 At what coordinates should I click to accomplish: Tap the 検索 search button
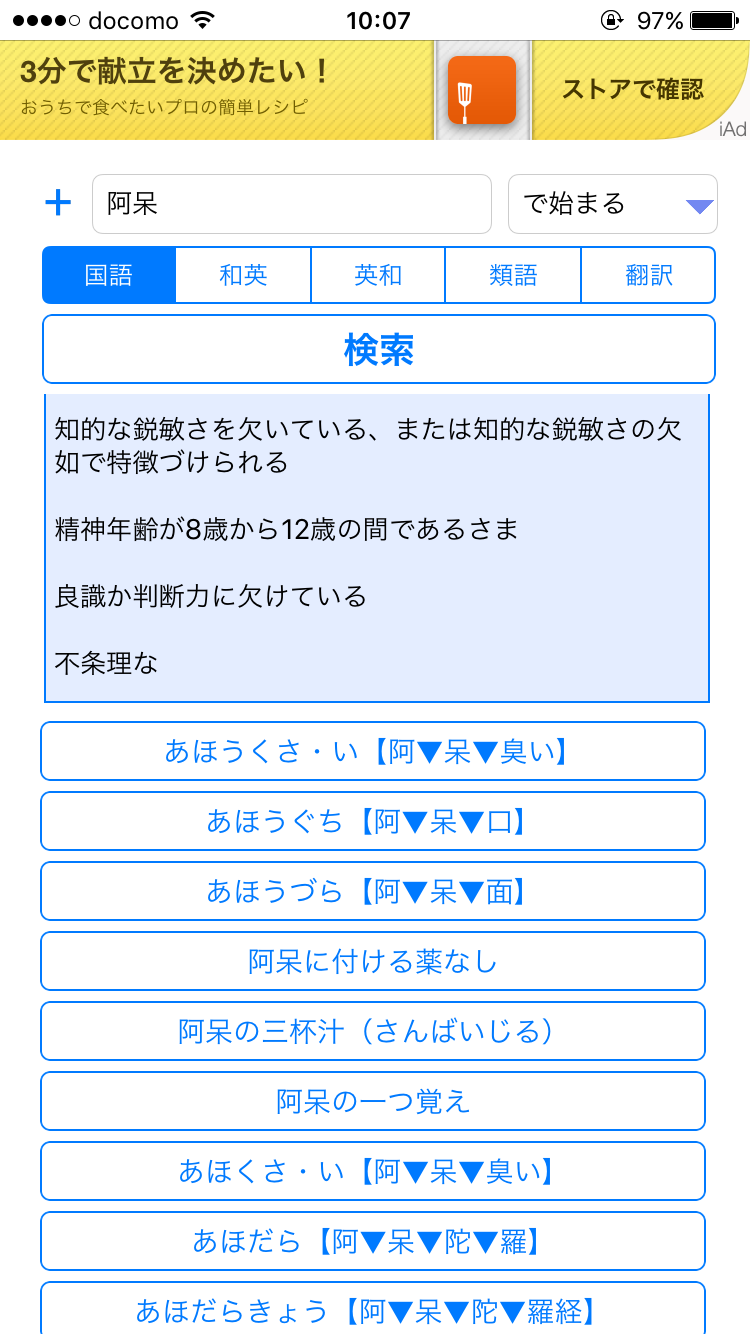coord(378,349)
